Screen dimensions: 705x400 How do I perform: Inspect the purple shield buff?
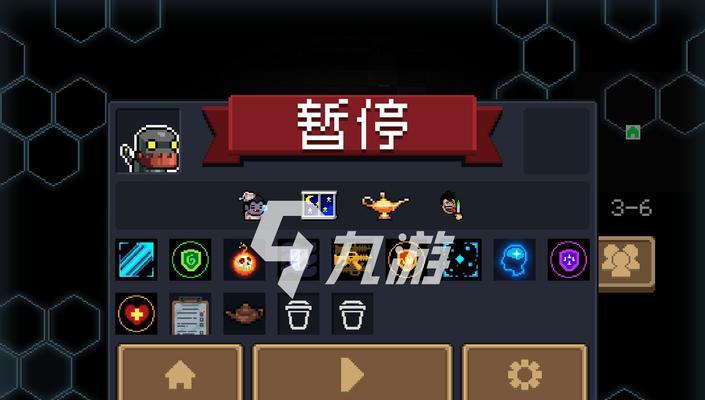click(569, 259)
